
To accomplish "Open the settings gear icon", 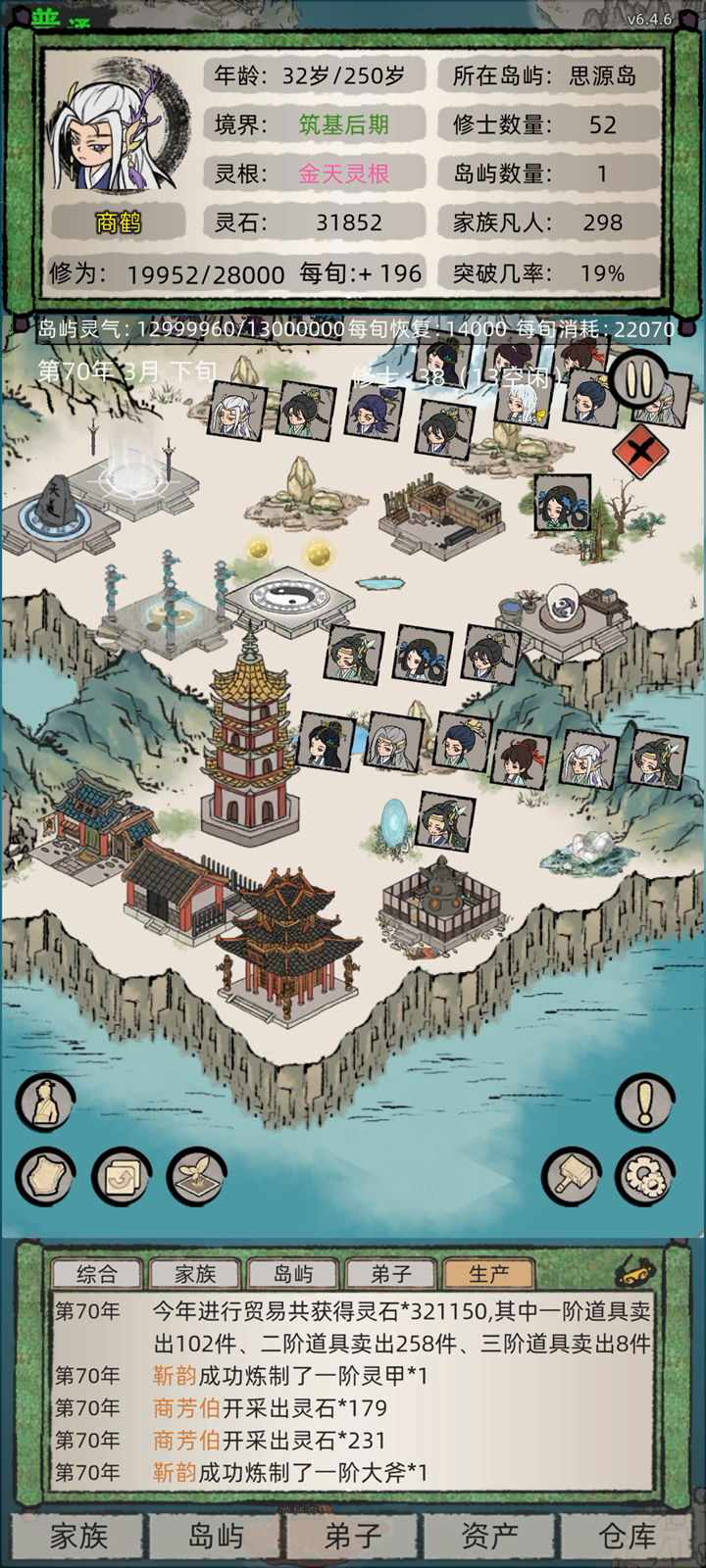I will [x=645, y=1173].
